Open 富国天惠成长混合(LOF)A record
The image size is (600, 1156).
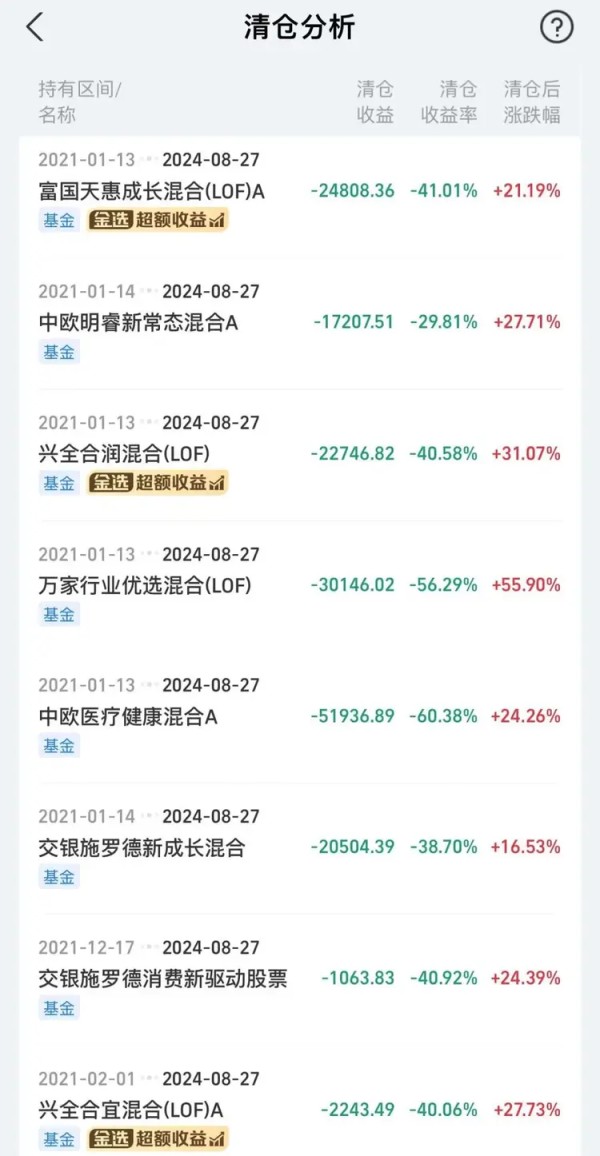[x=300, y=192]
